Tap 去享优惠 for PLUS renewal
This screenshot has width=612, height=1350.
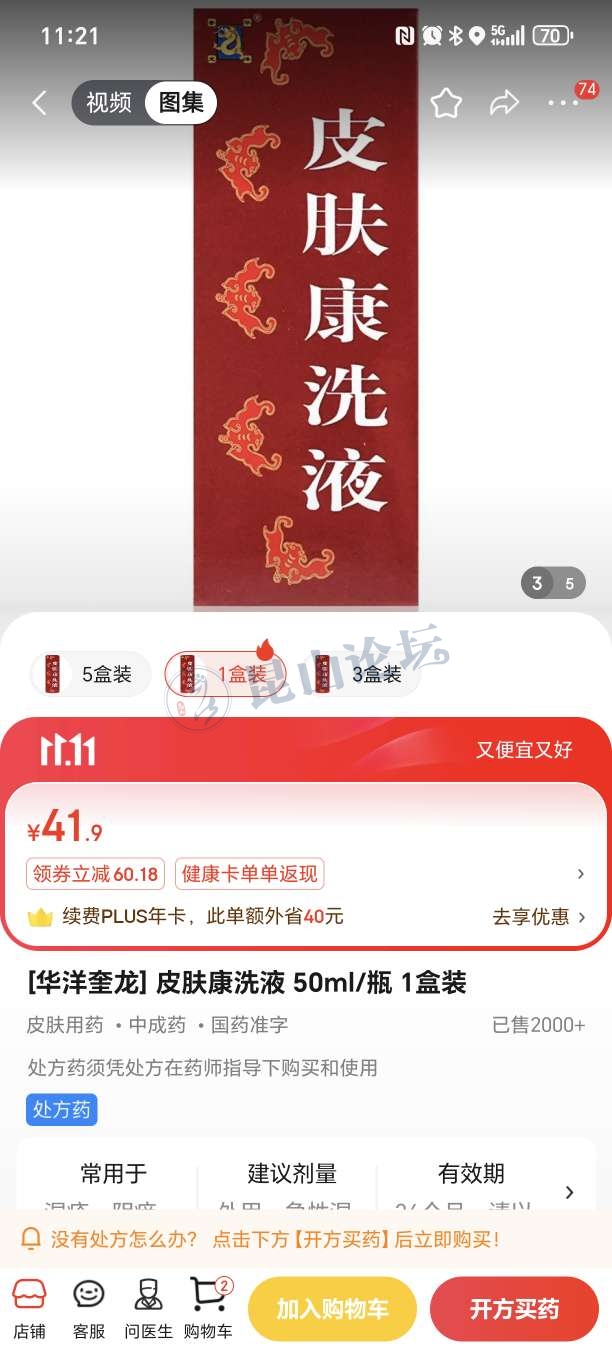click(x=538, y=916)
